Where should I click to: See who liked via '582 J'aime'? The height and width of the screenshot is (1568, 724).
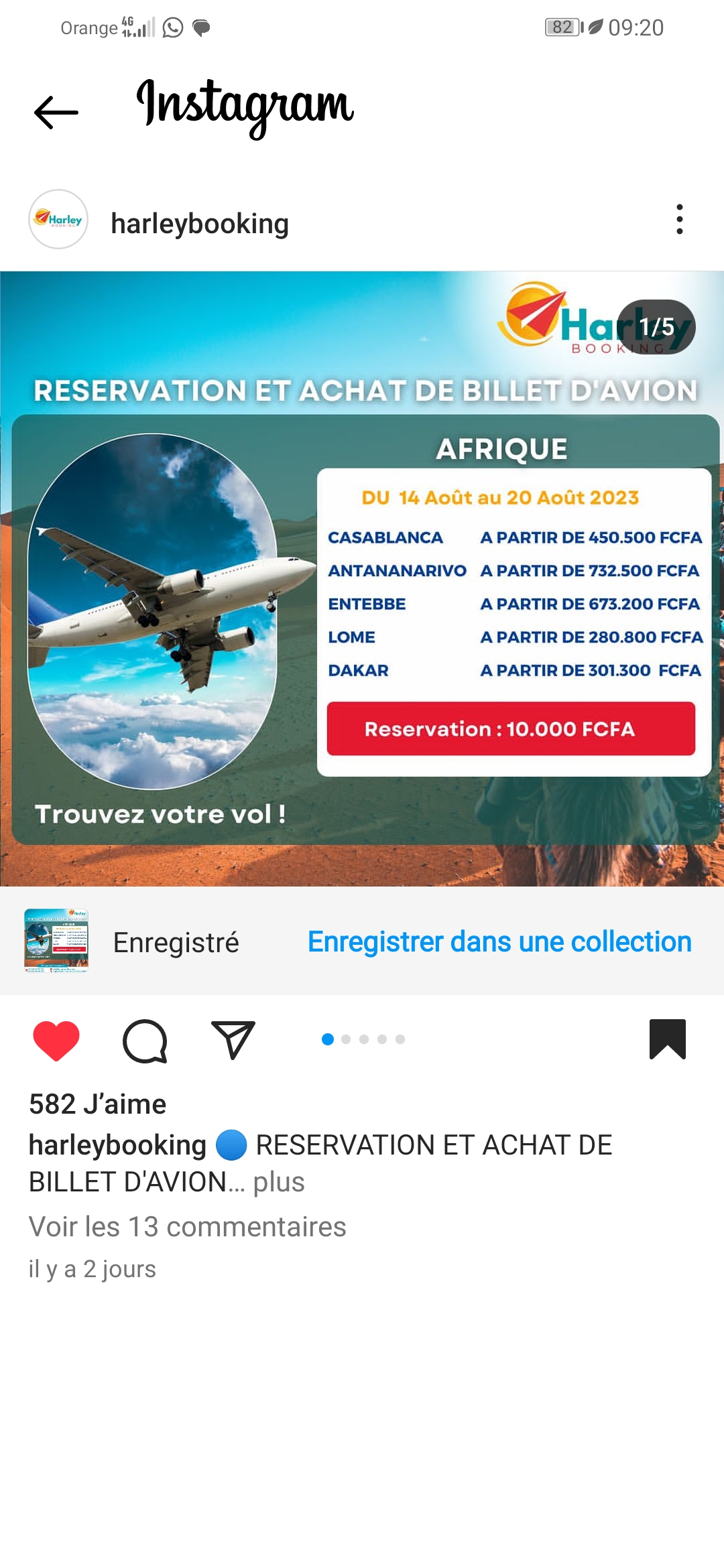pos(97,1104)
